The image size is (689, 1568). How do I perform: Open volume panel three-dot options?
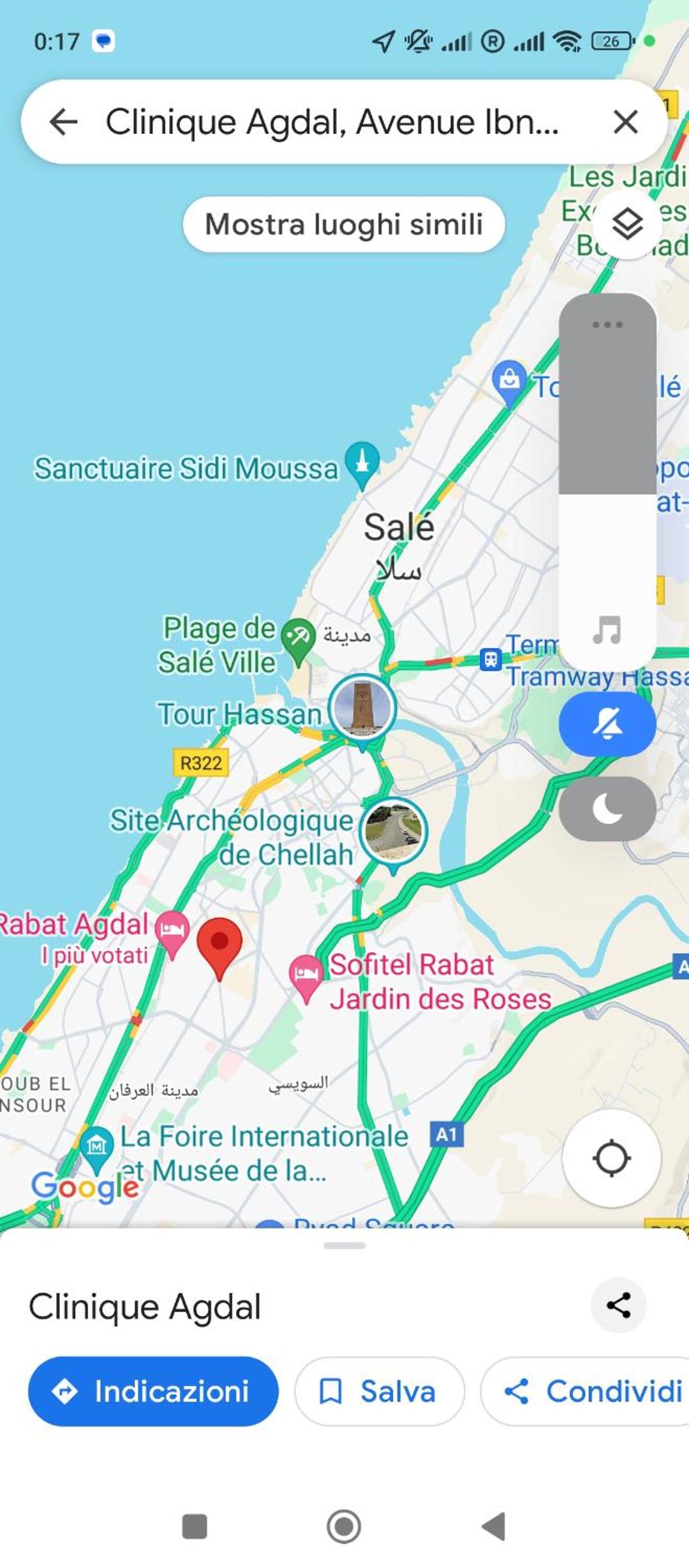coord(607,325)
